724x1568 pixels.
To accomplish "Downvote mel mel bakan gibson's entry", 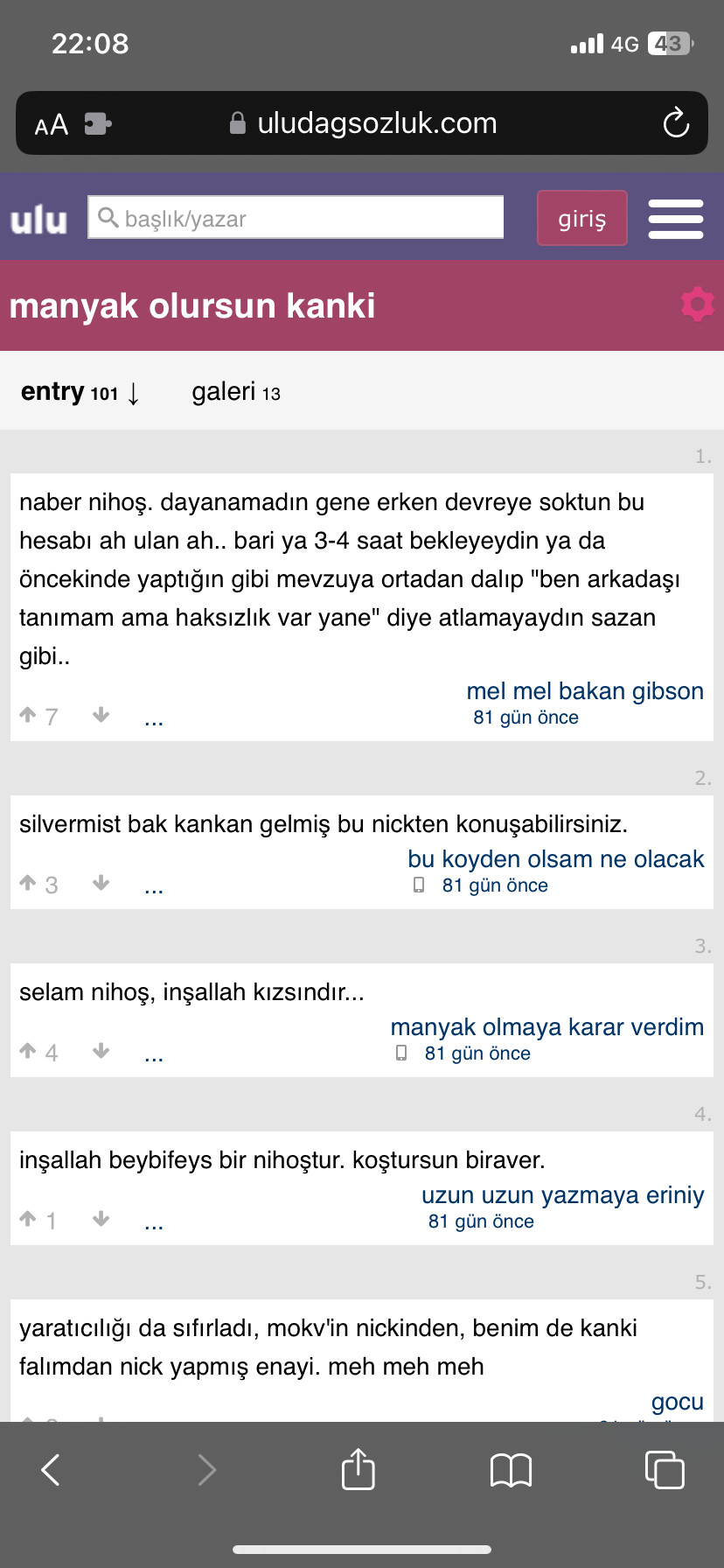I will (x=101, y=715).
